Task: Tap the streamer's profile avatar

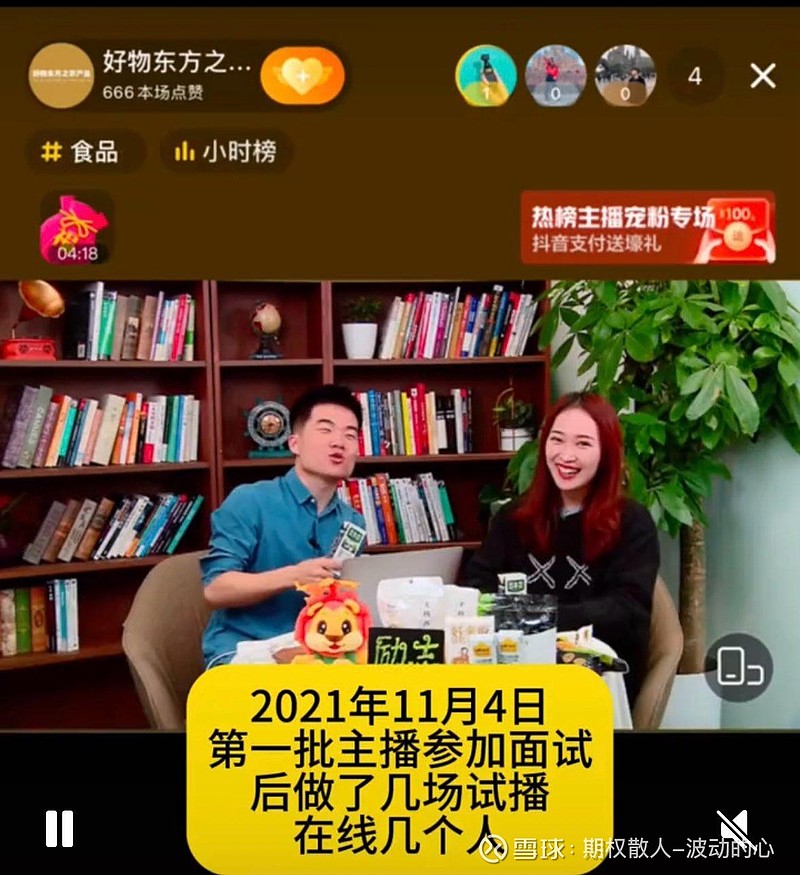Action: click(x=60, y=75)
